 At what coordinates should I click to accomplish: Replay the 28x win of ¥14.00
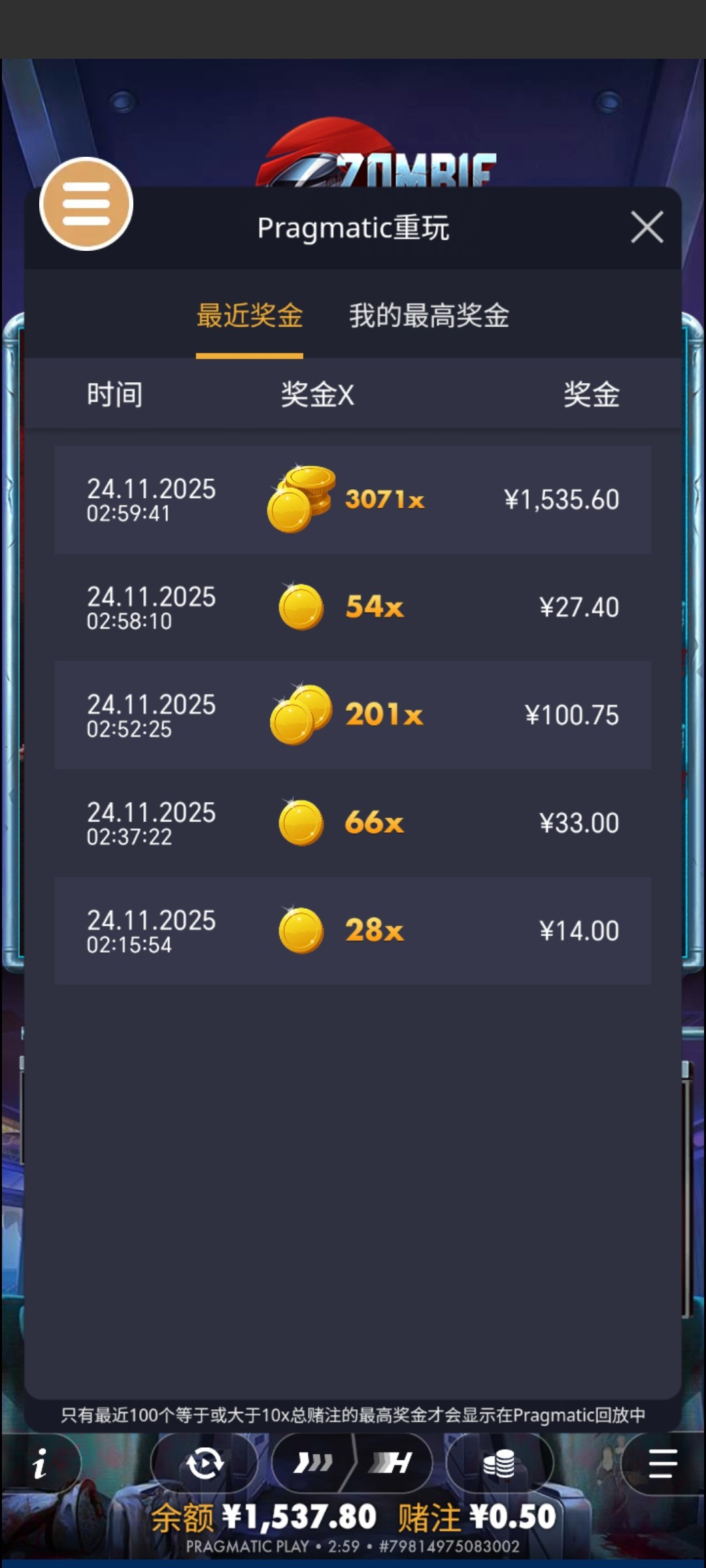(x=353, y=930)
